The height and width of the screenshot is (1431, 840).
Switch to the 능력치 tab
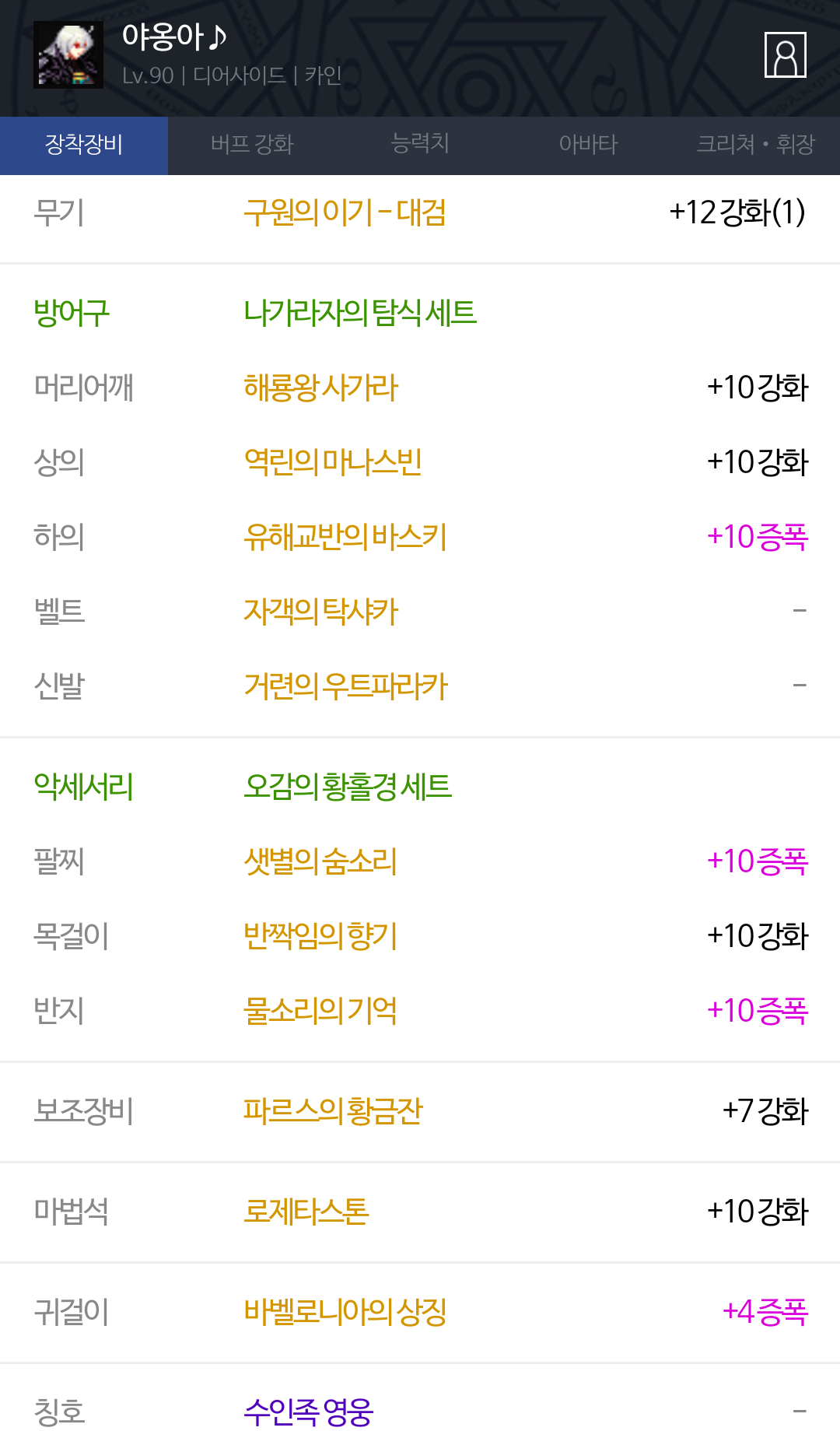click(420, 146)
